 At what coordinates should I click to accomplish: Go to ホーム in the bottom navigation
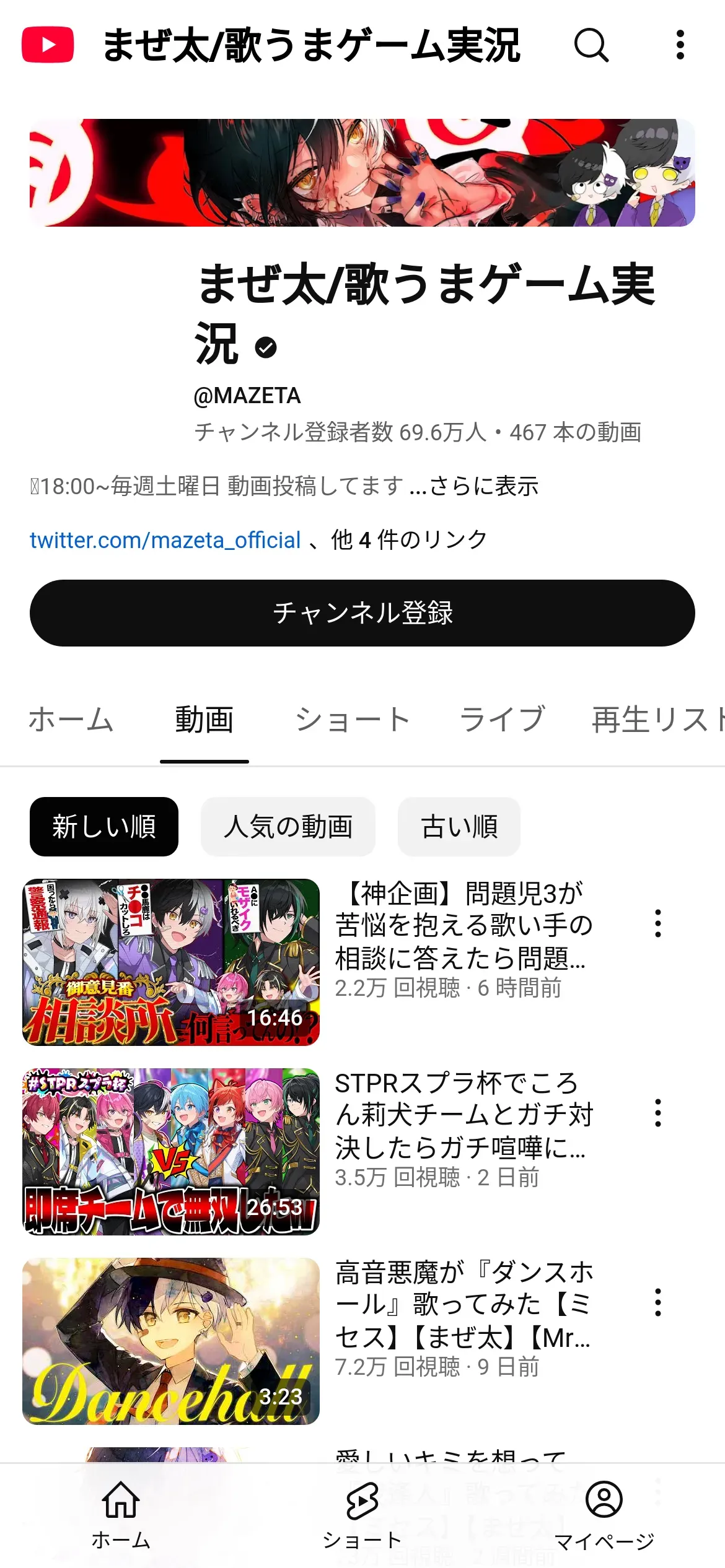tap(121, 1515)
